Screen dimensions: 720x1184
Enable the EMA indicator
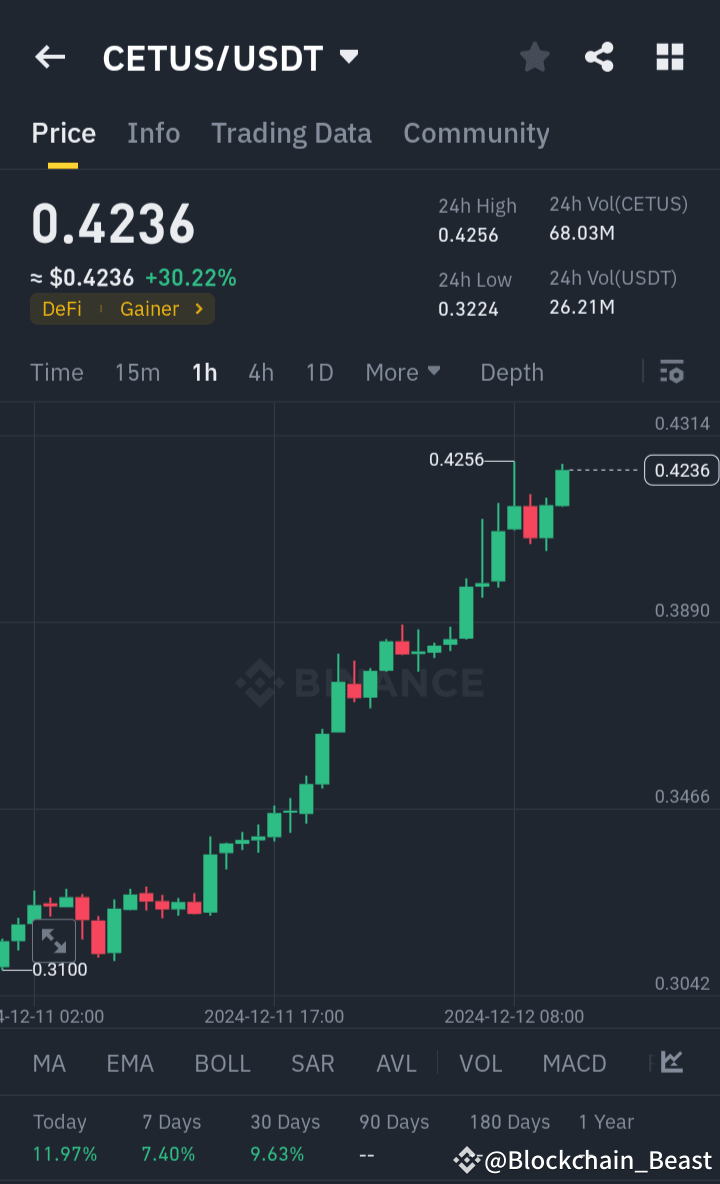[129, 1063]
